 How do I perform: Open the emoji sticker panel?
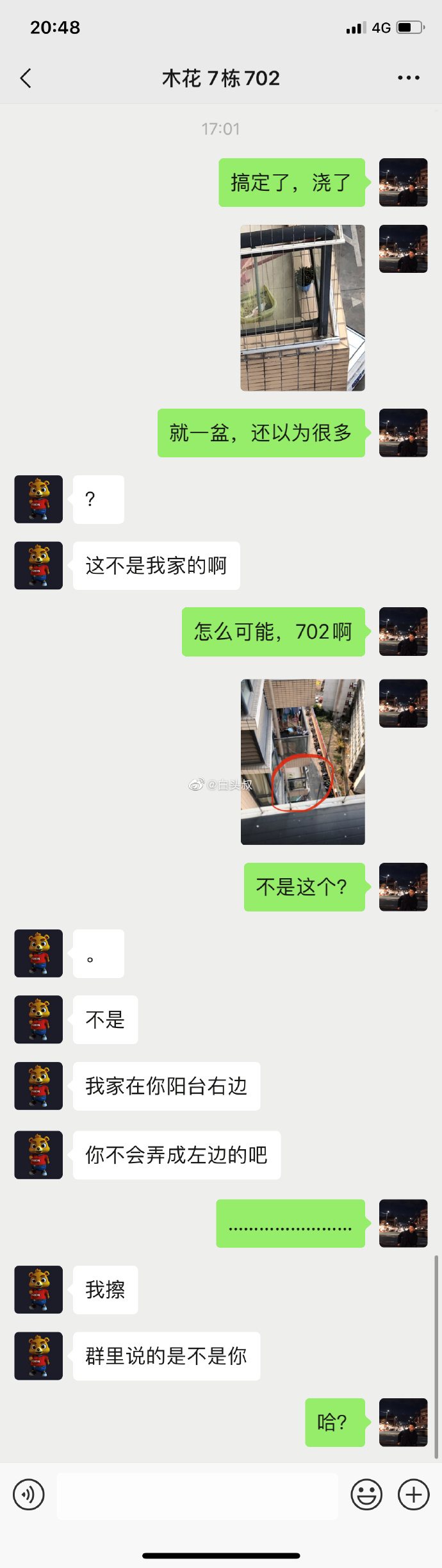tap(366, 1495)
